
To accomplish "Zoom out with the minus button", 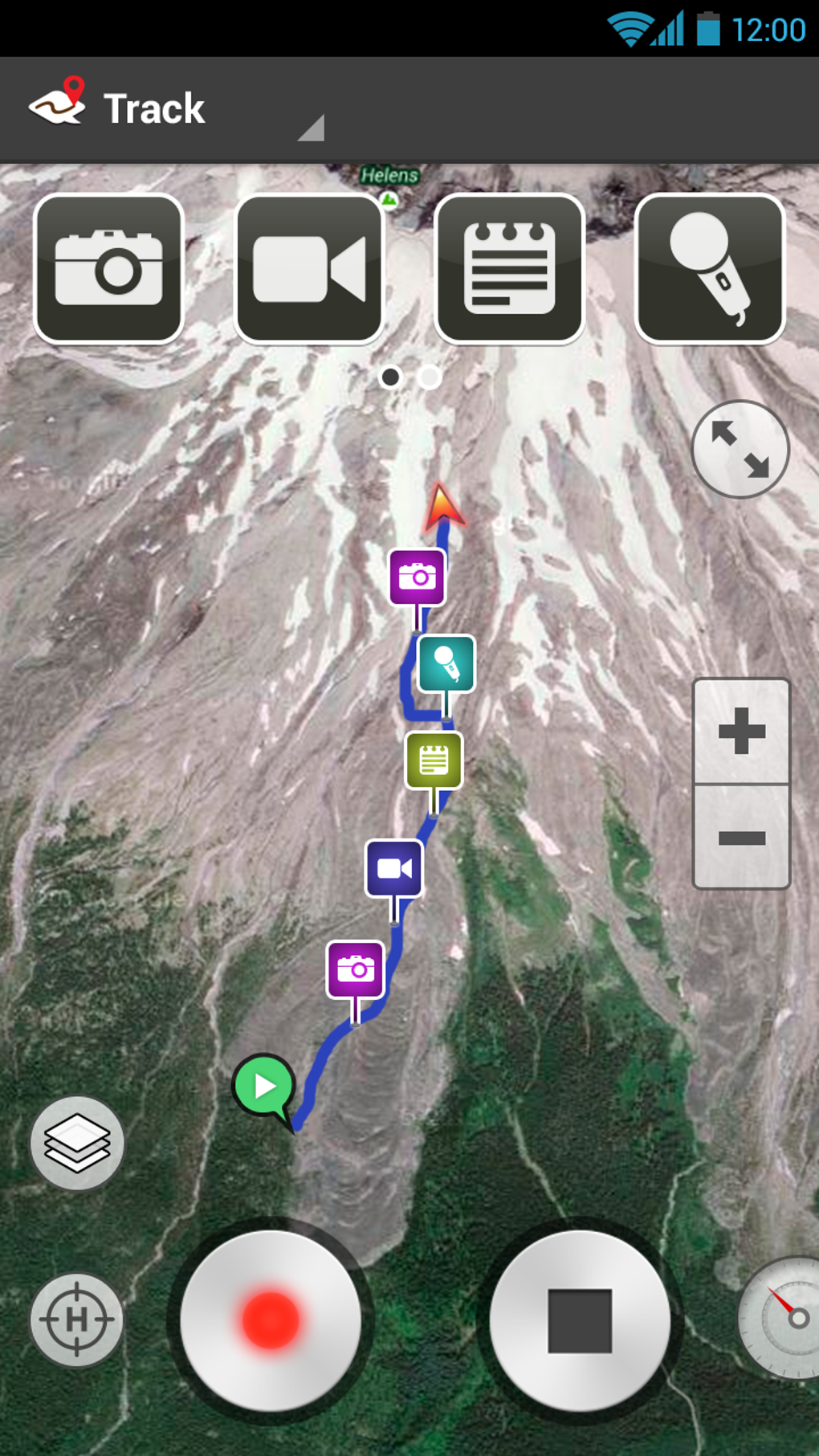I will click(740, 838).
